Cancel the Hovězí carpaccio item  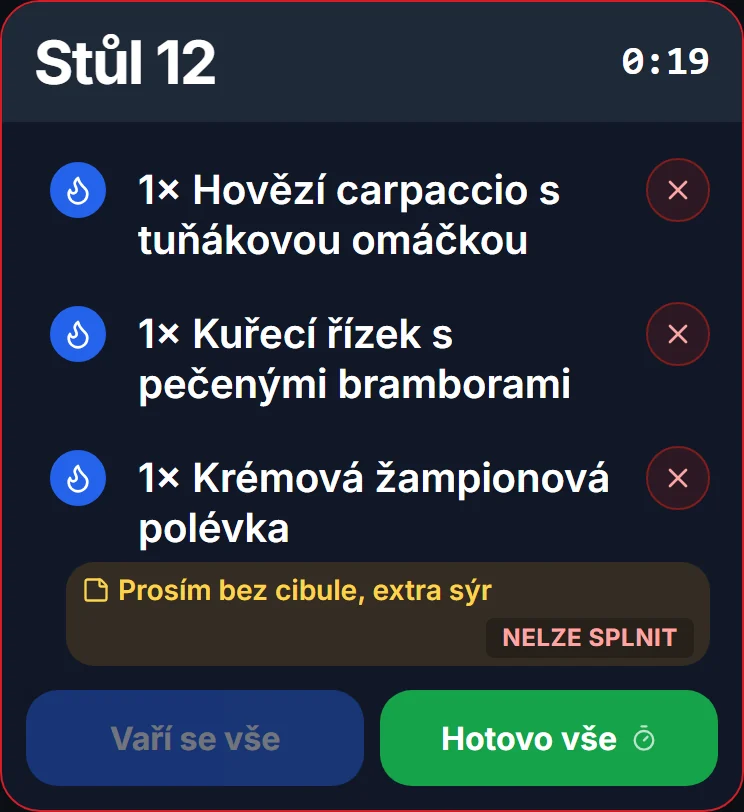pyautogui.click(x=678, y=190)
